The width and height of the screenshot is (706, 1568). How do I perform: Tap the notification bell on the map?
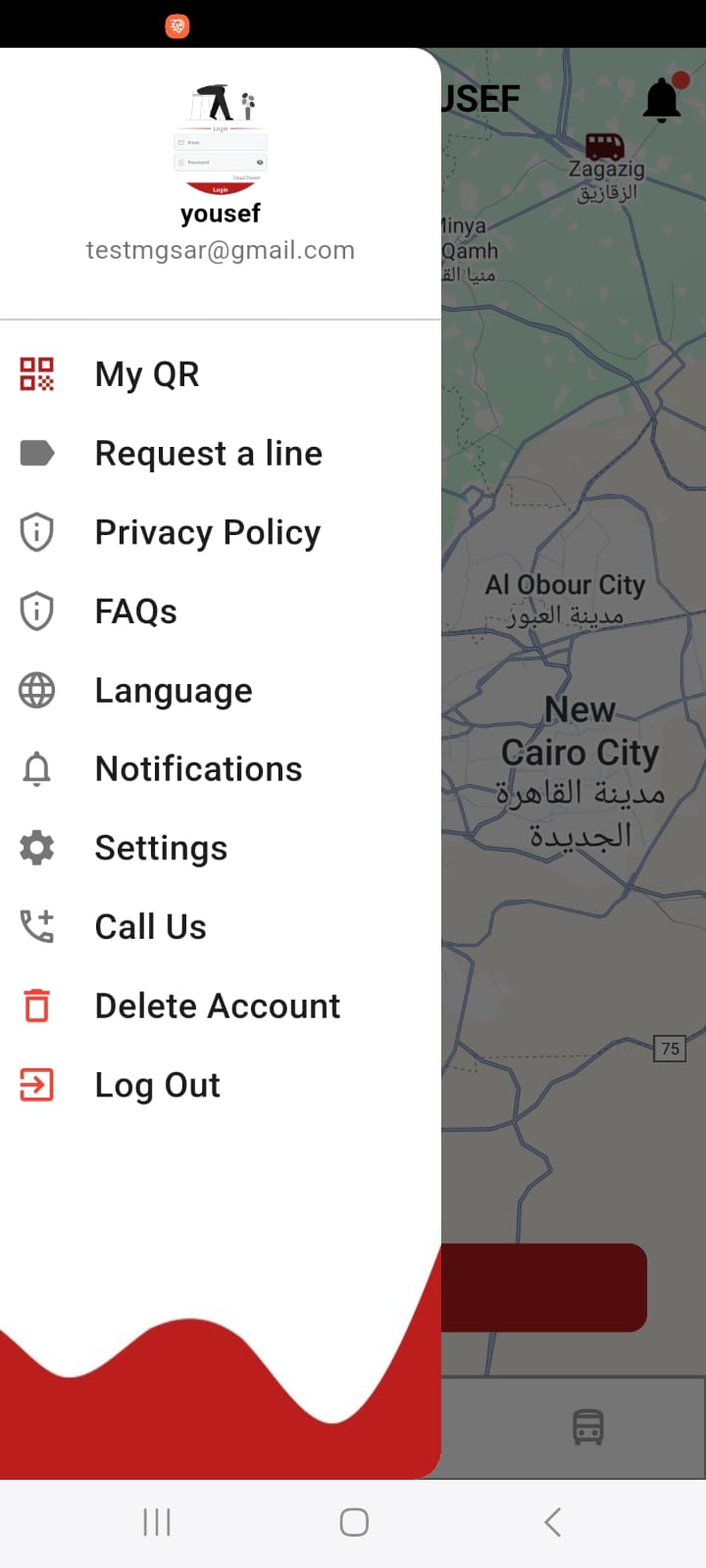(663, 98)
